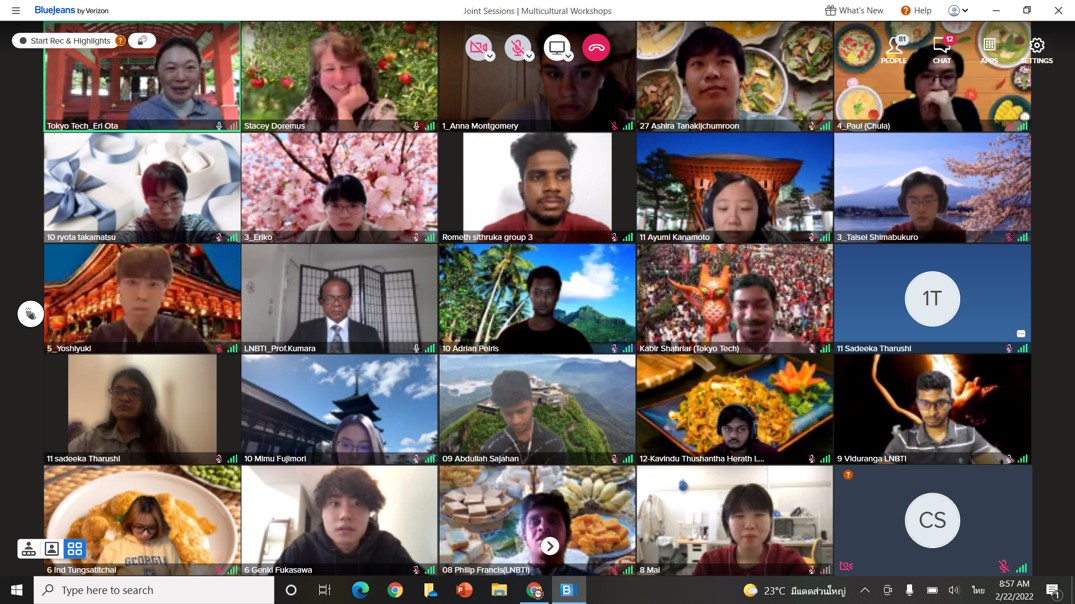The image size is (1075, 604).
Task: Open meeting Settings
Action: pos(1037,50)
